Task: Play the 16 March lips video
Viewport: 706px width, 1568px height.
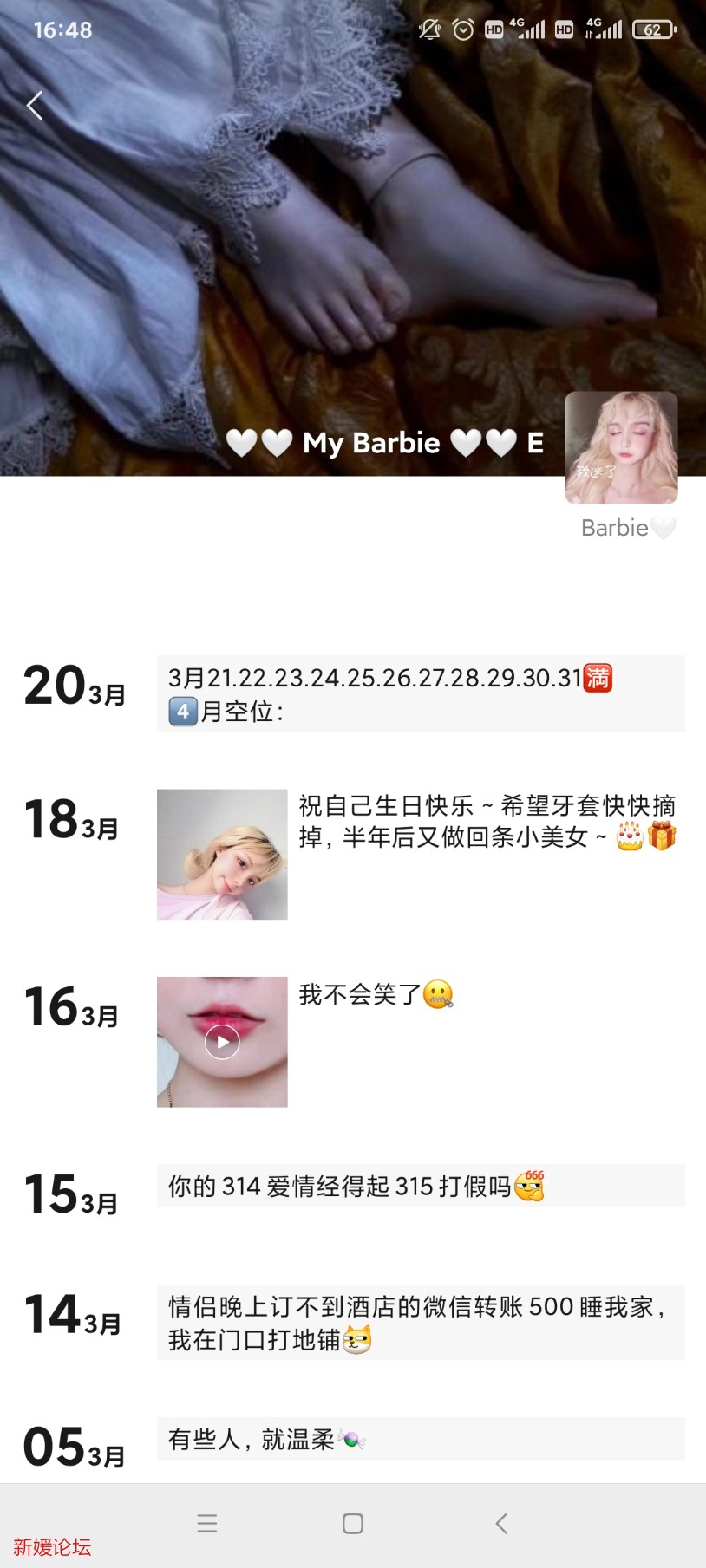Action: point(222,1042)
